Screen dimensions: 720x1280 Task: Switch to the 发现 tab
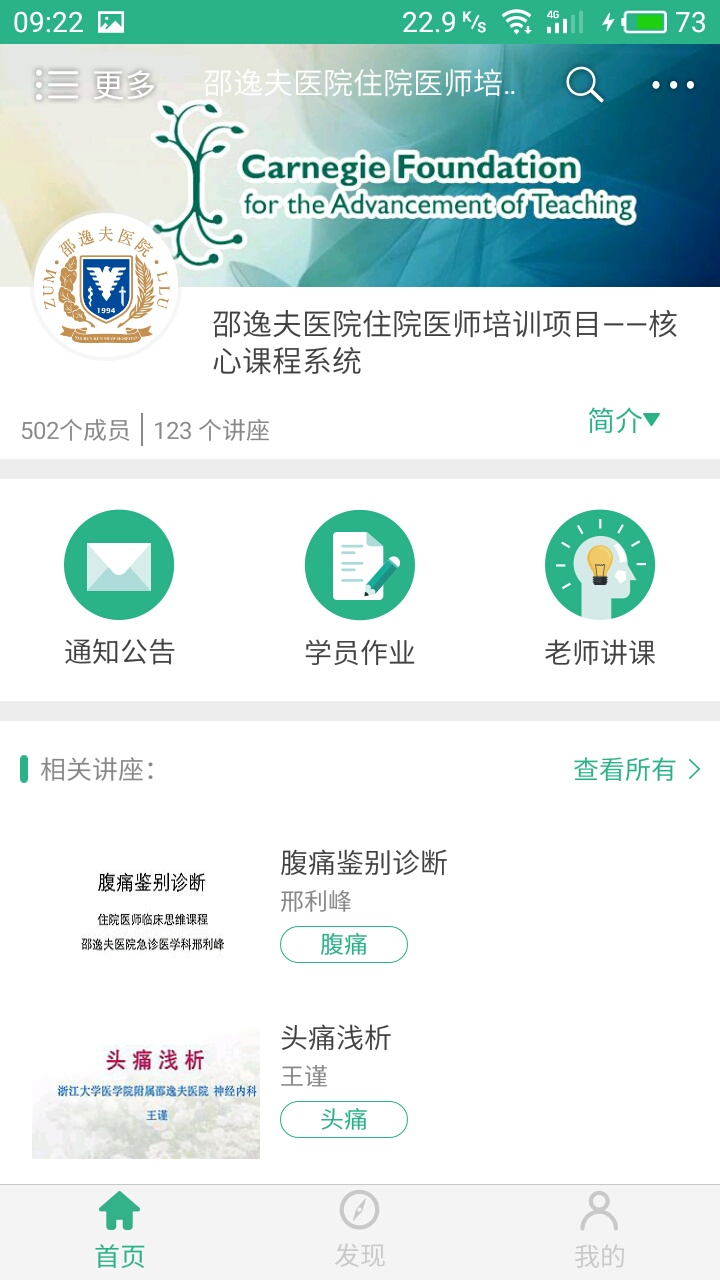click(x=359, y=1231)
